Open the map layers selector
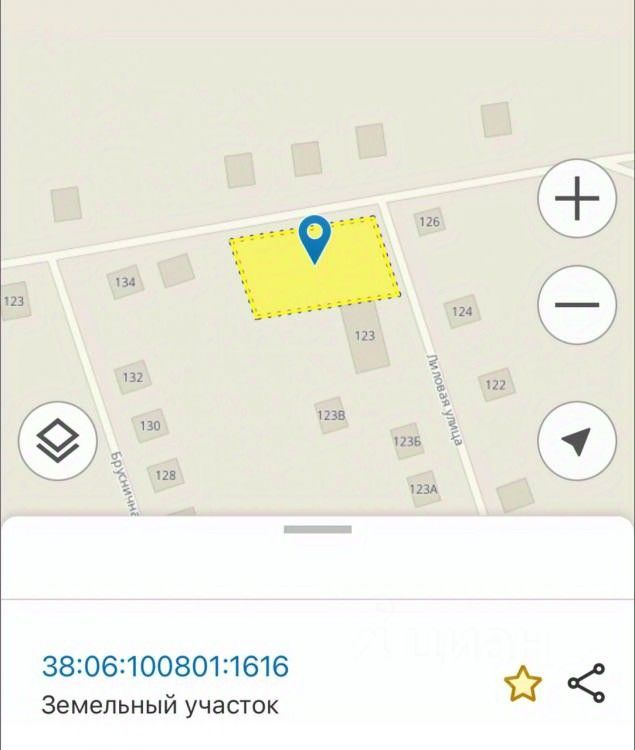 (x=58, y=441)
